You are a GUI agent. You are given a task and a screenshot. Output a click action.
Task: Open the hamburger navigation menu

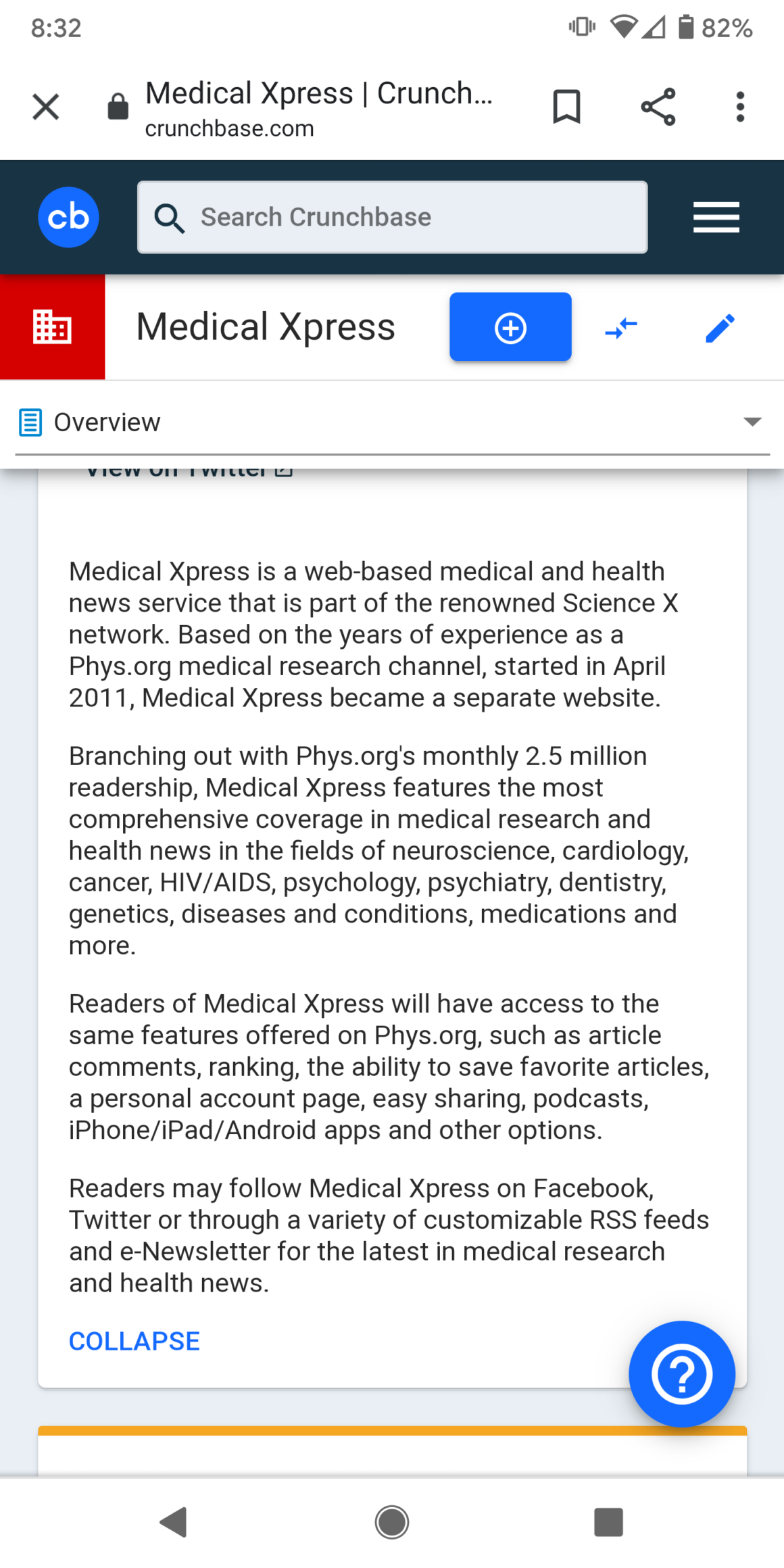click(x=716, y=217)
